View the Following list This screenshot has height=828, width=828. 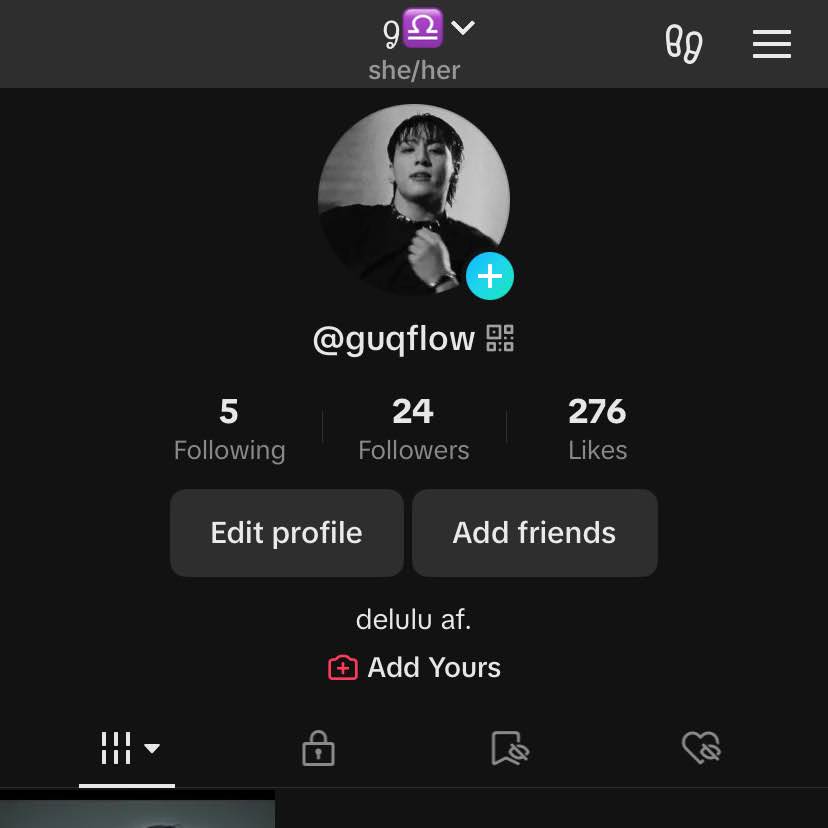click(229, 428)
